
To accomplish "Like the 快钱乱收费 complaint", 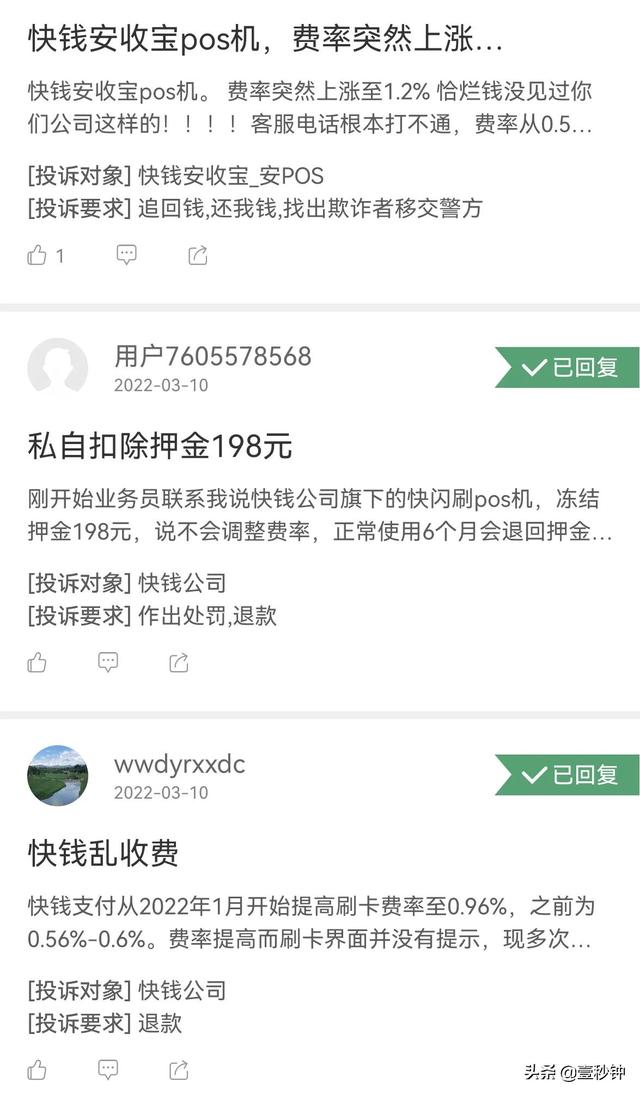I will point(38,1070).
